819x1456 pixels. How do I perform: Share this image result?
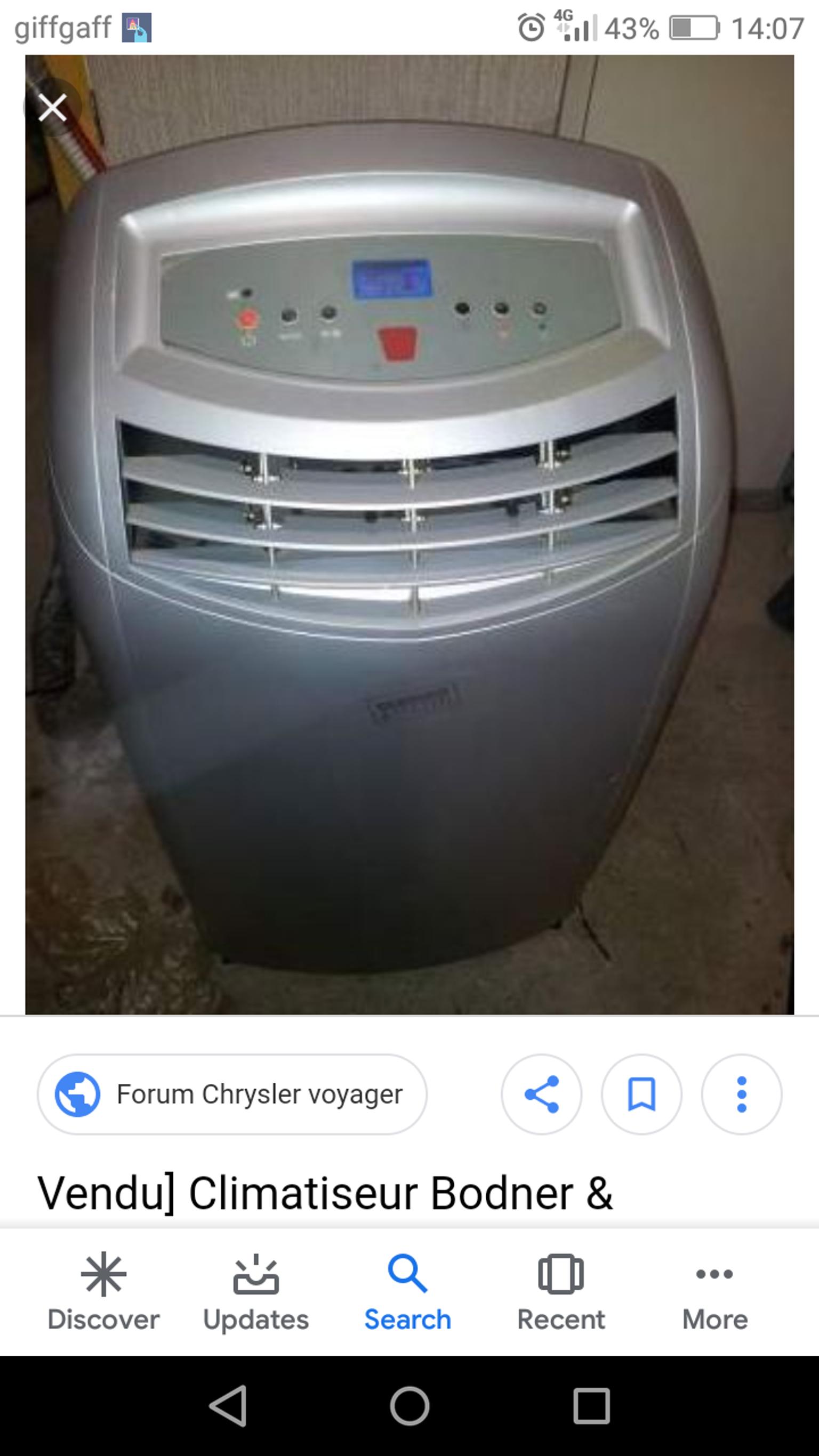(x=541, y=1094)
